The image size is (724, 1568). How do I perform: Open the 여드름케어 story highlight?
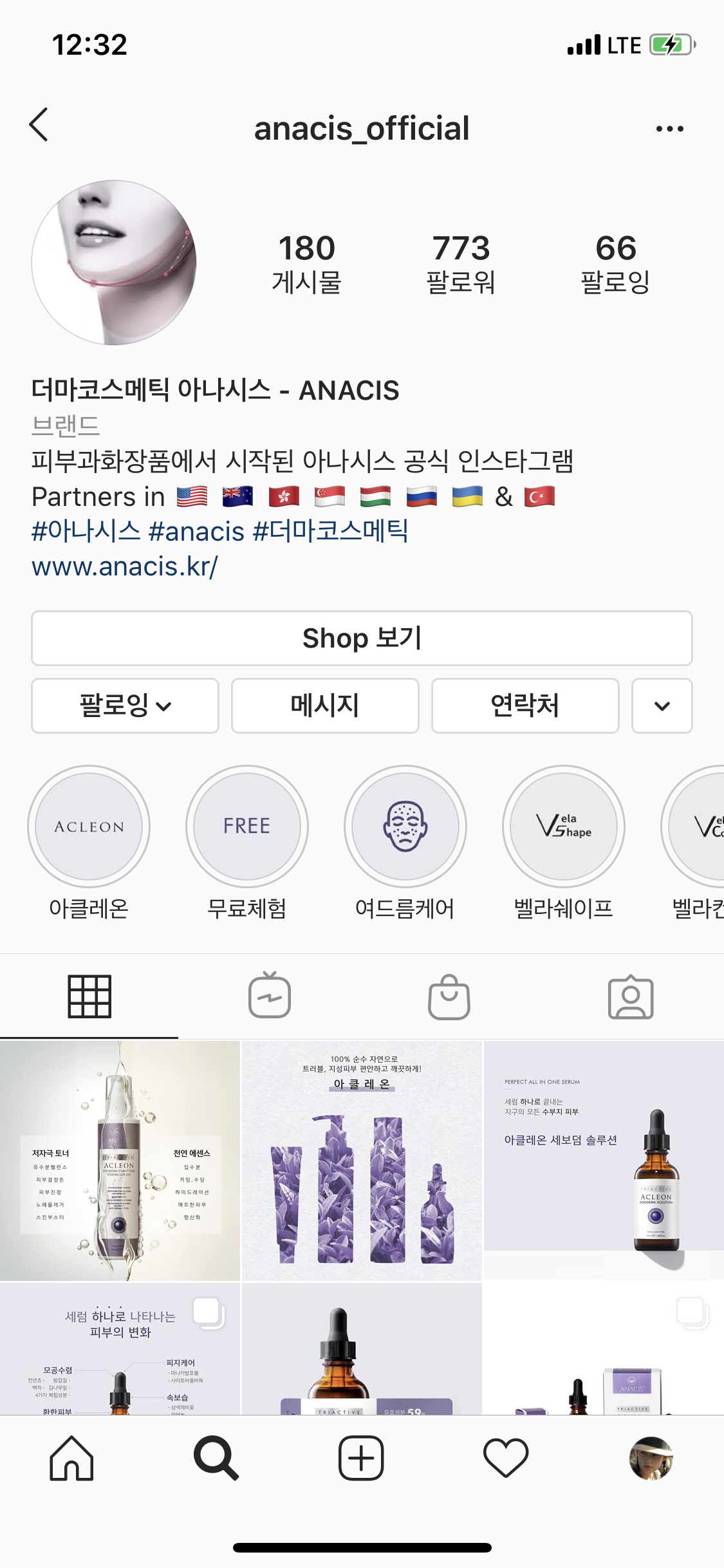(x=405, y=826)
